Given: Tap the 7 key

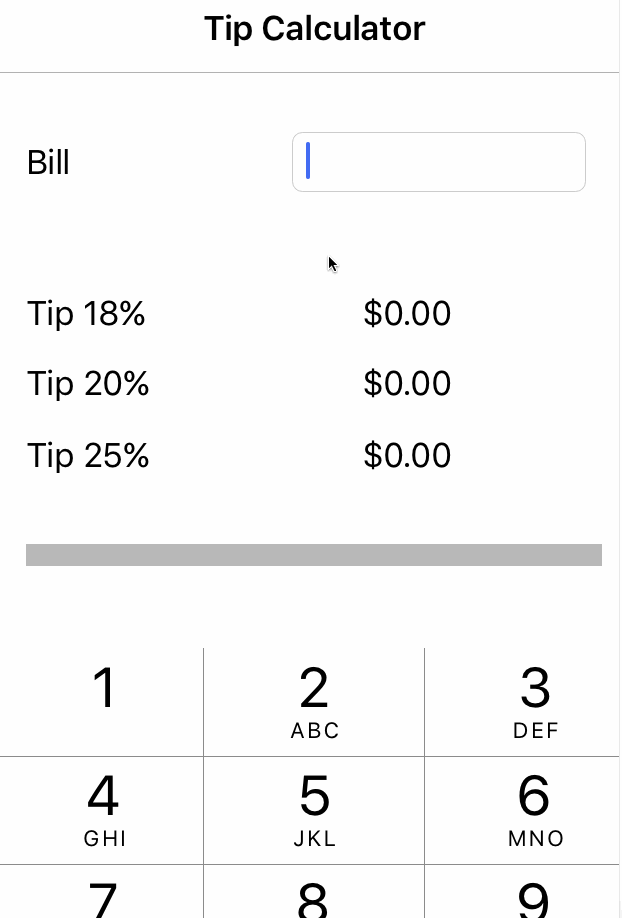Looking at the screenshot, I should pos(102,896).
